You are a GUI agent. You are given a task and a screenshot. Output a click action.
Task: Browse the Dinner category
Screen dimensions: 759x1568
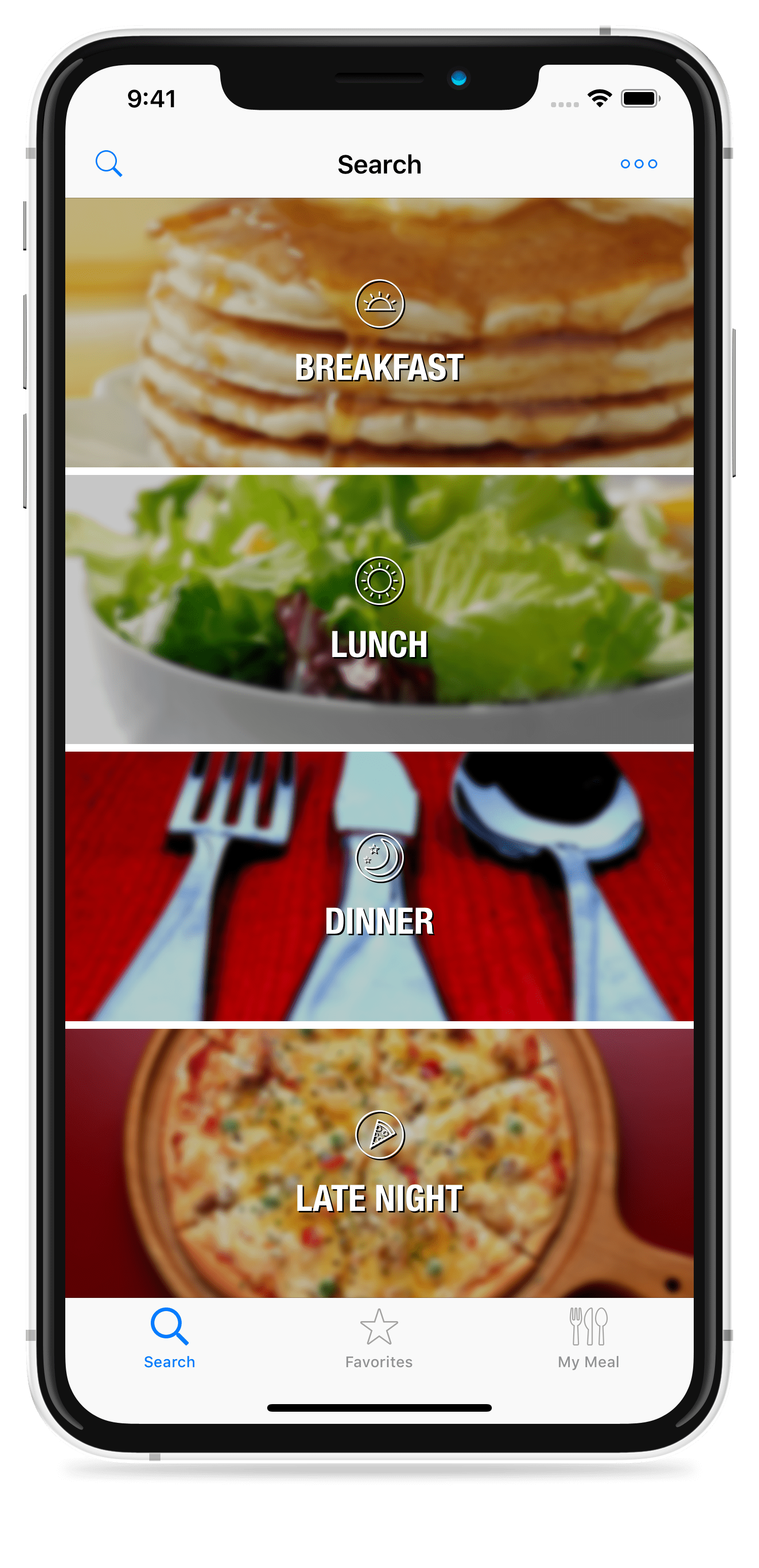click(x=379, y=886)
